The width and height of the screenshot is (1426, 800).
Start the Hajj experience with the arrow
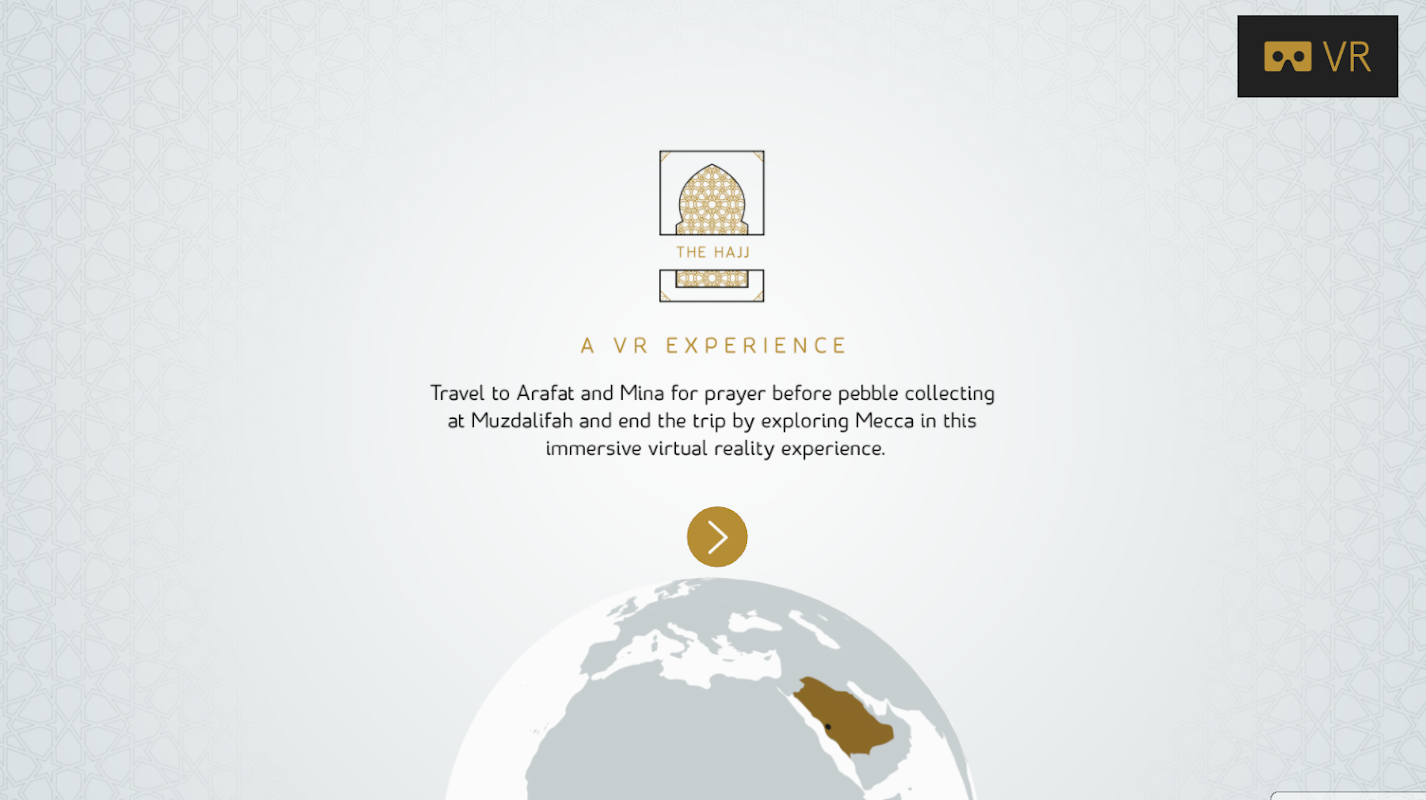click(716, 537)
